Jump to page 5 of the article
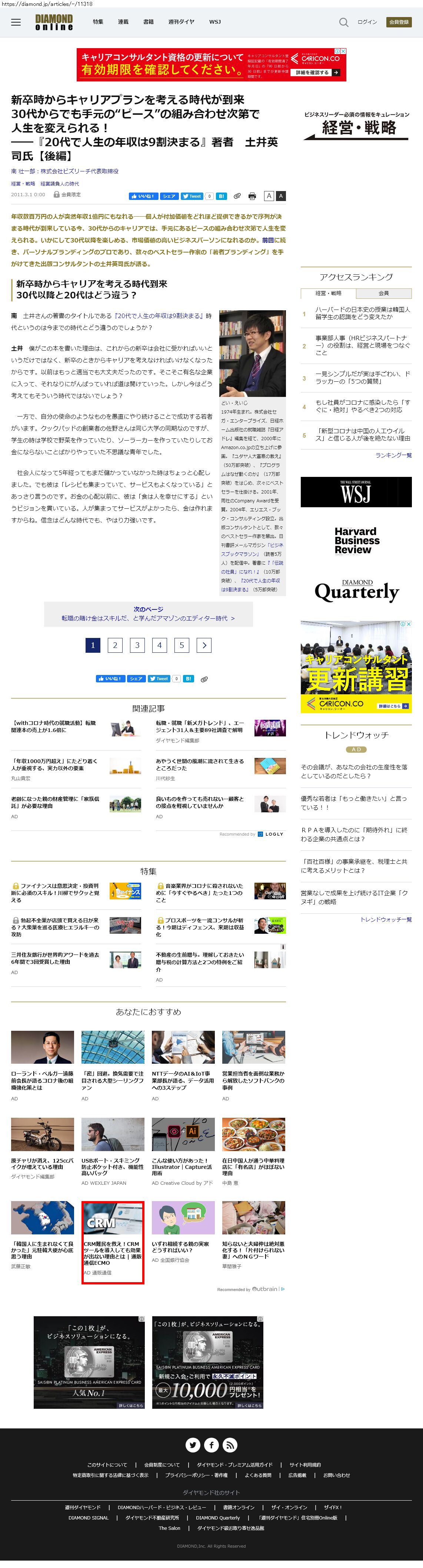The height and width of the screenshot is (1568, 423). point(181,645)
